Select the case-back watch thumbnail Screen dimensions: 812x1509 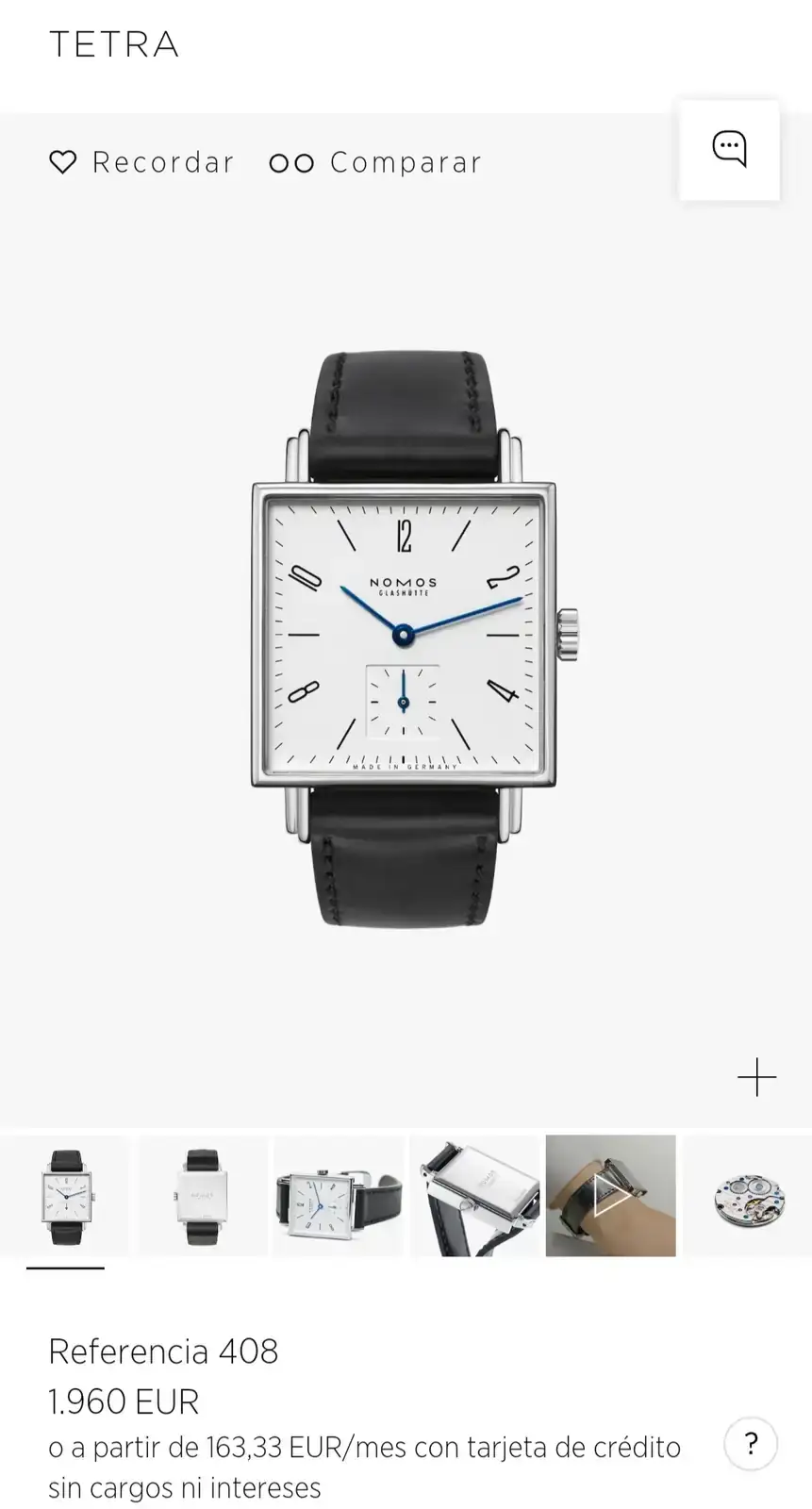pyautogui.click(x=202, y=1196)
